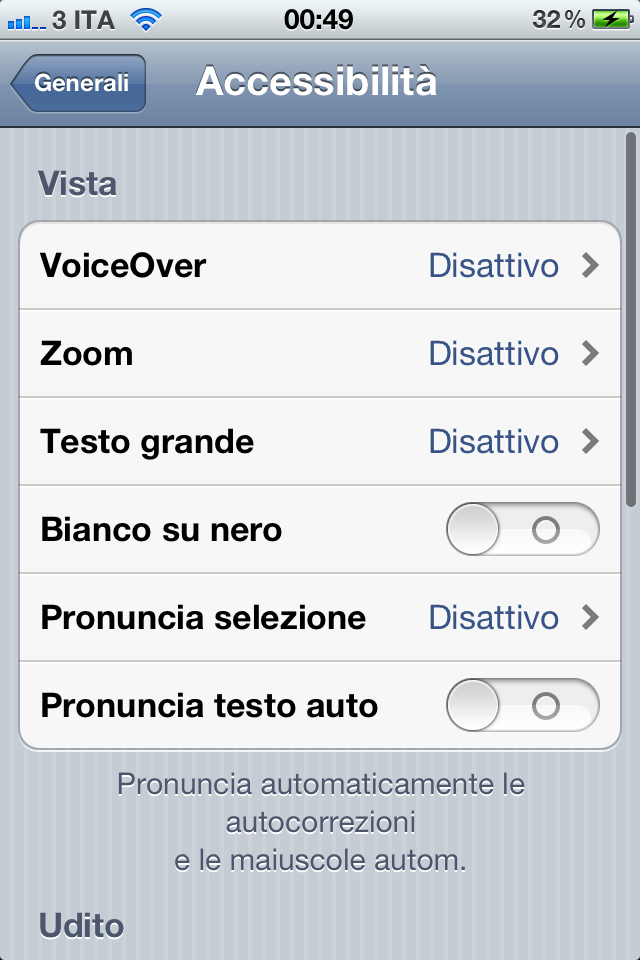Open VoiceOver settings
The image size is (640, 960).
(x=320, y=266)
